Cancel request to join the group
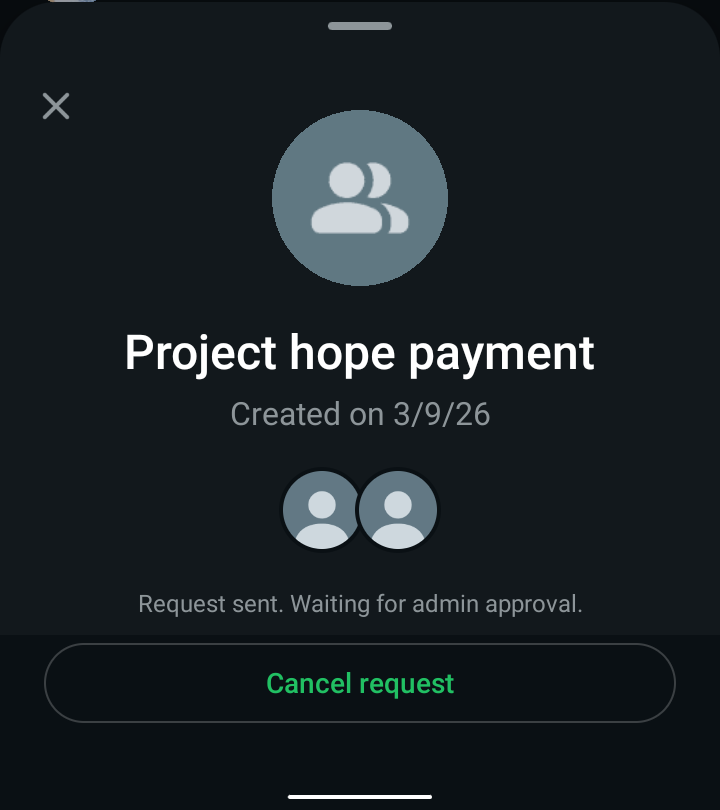This screenshot has width=720, height=810. point(360,683)
